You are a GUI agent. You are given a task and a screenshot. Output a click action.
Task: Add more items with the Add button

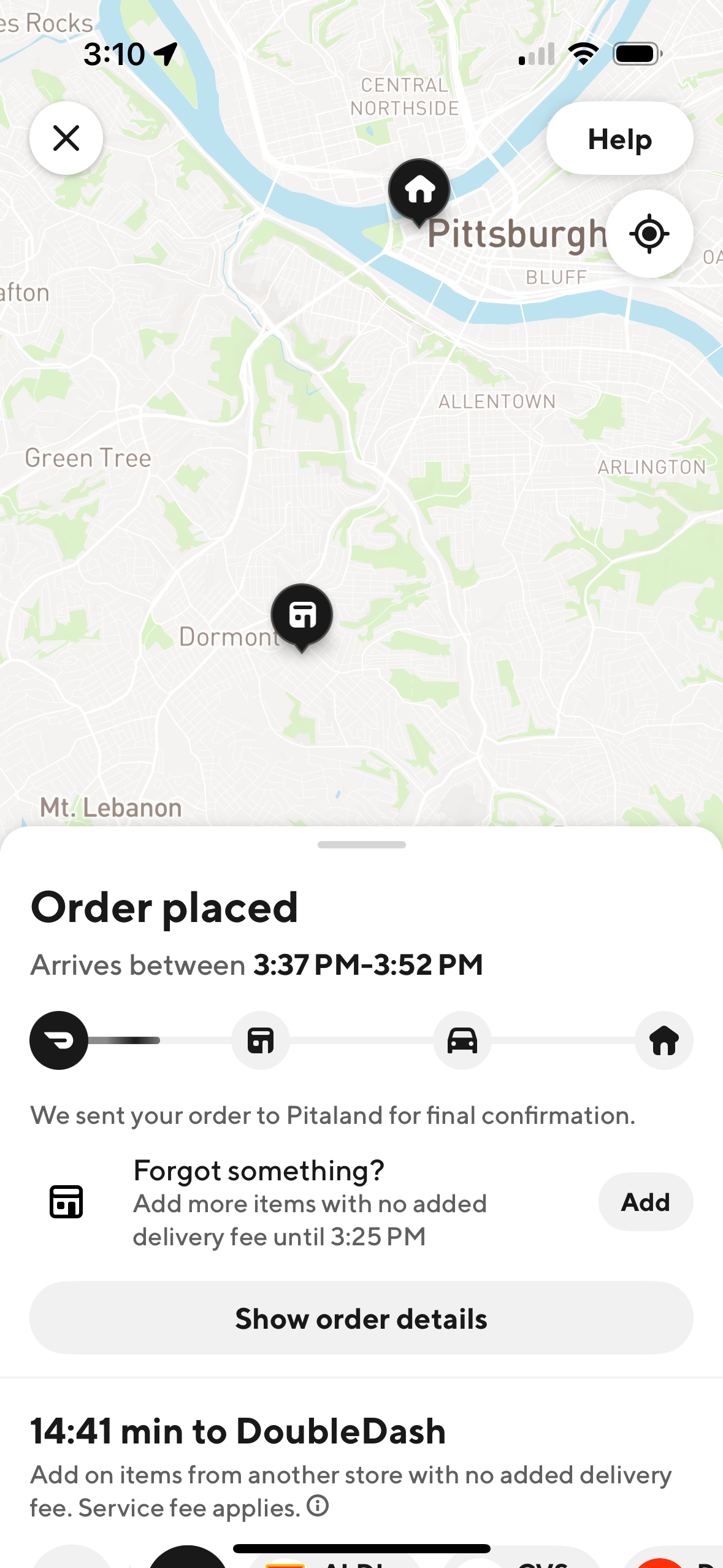click(645, 1202)
